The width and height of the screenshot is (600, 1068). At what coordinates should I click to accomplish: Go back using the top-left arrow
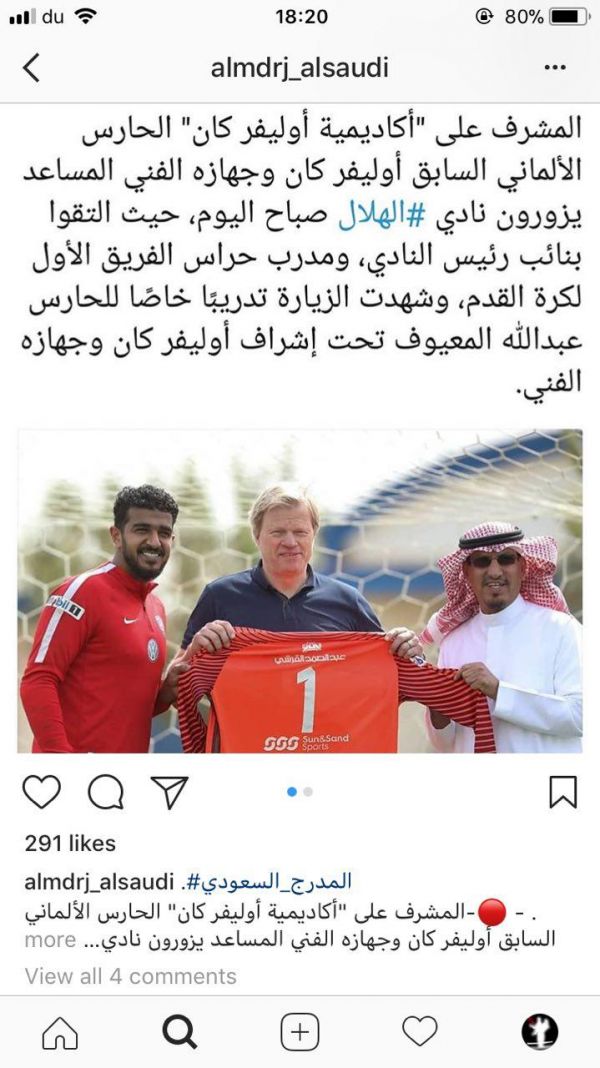tap(31, 68)
